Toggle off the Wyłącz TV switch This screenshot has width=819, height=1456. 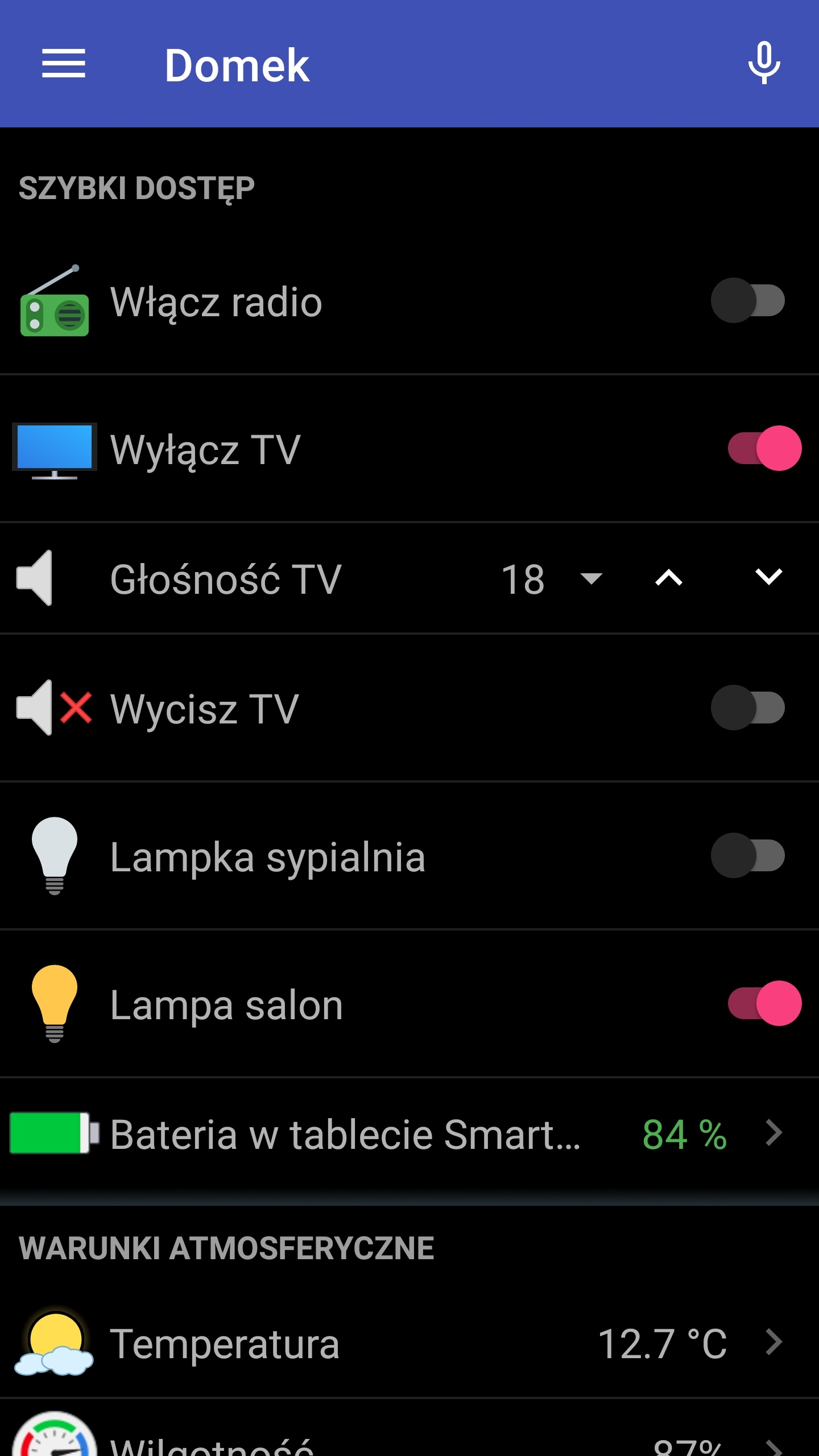point(764,448)
